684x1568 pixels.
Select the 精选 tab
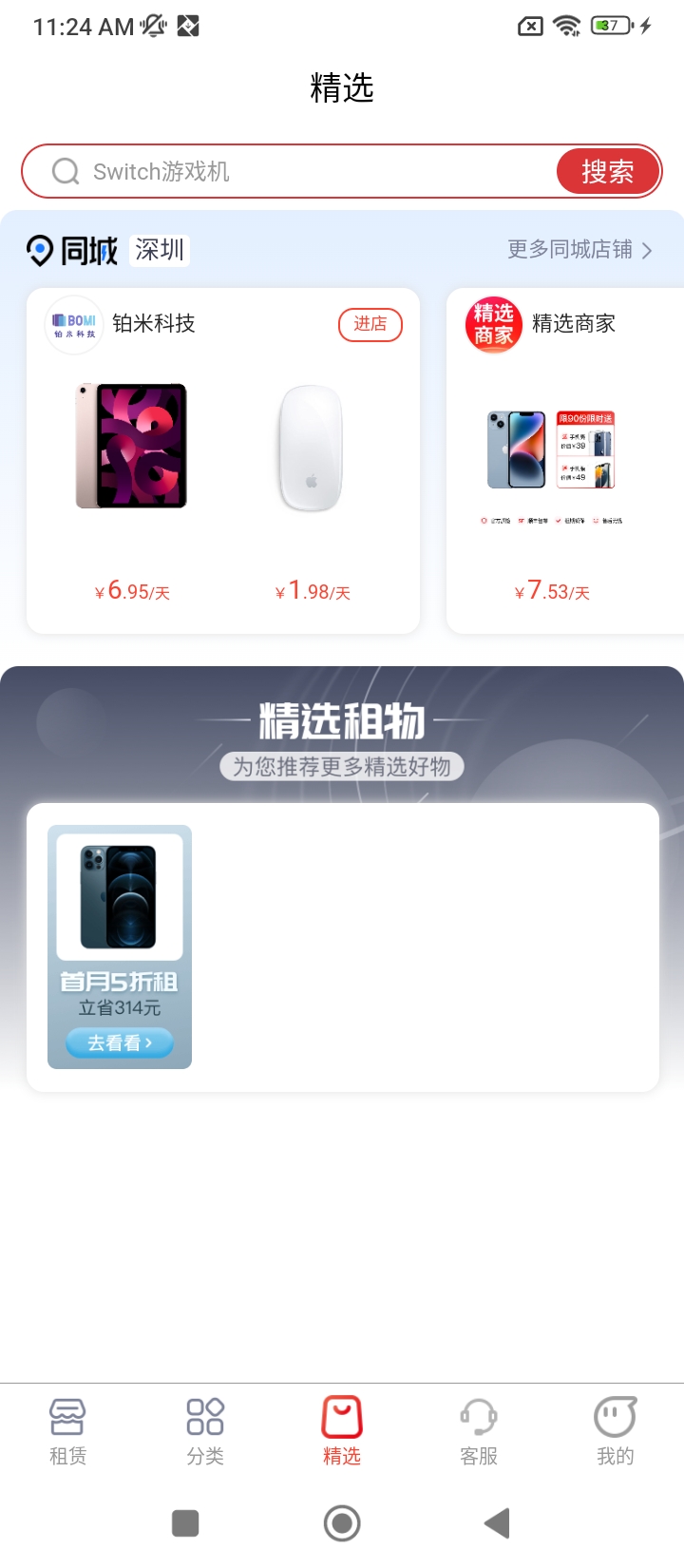click(x=342, y=1430)
